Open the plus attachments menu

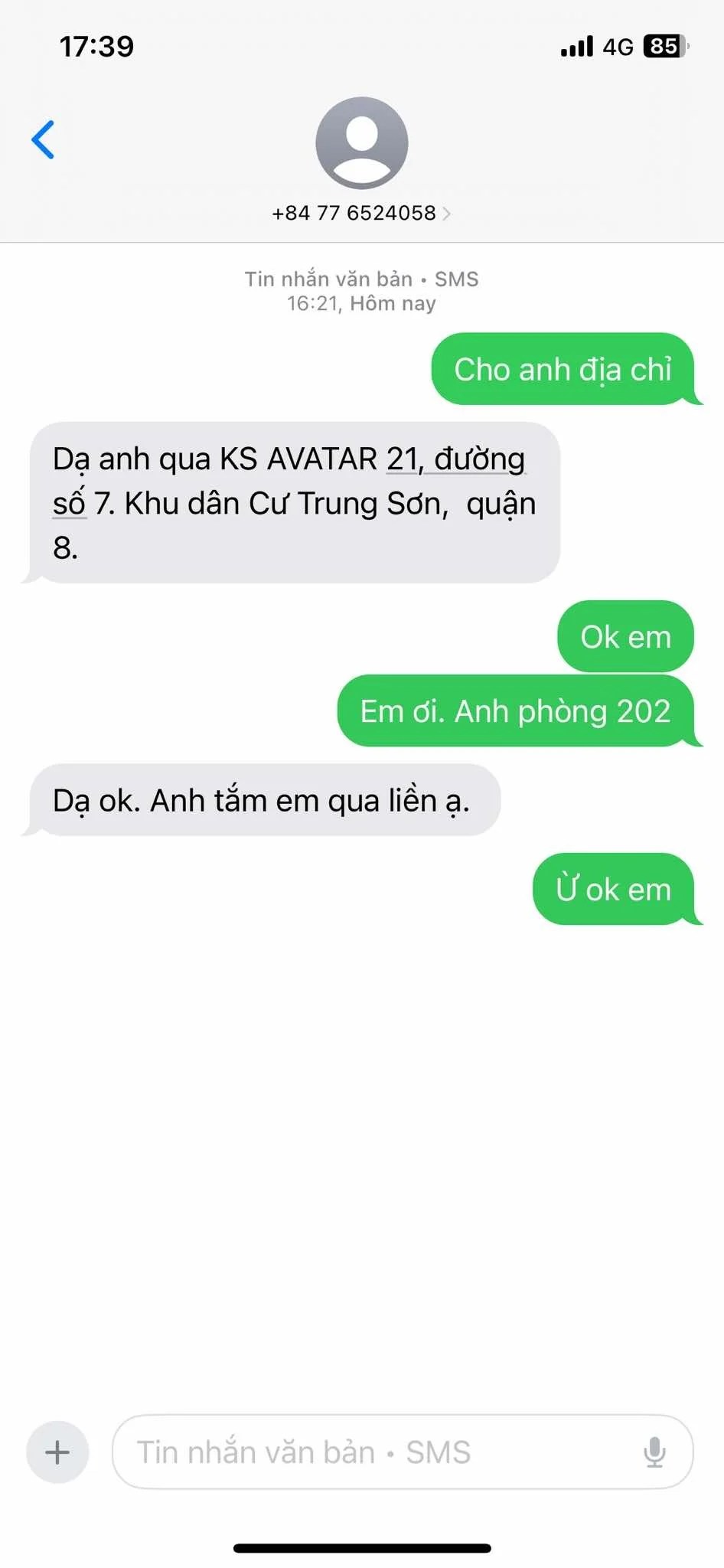click(x=57, y=1452)
